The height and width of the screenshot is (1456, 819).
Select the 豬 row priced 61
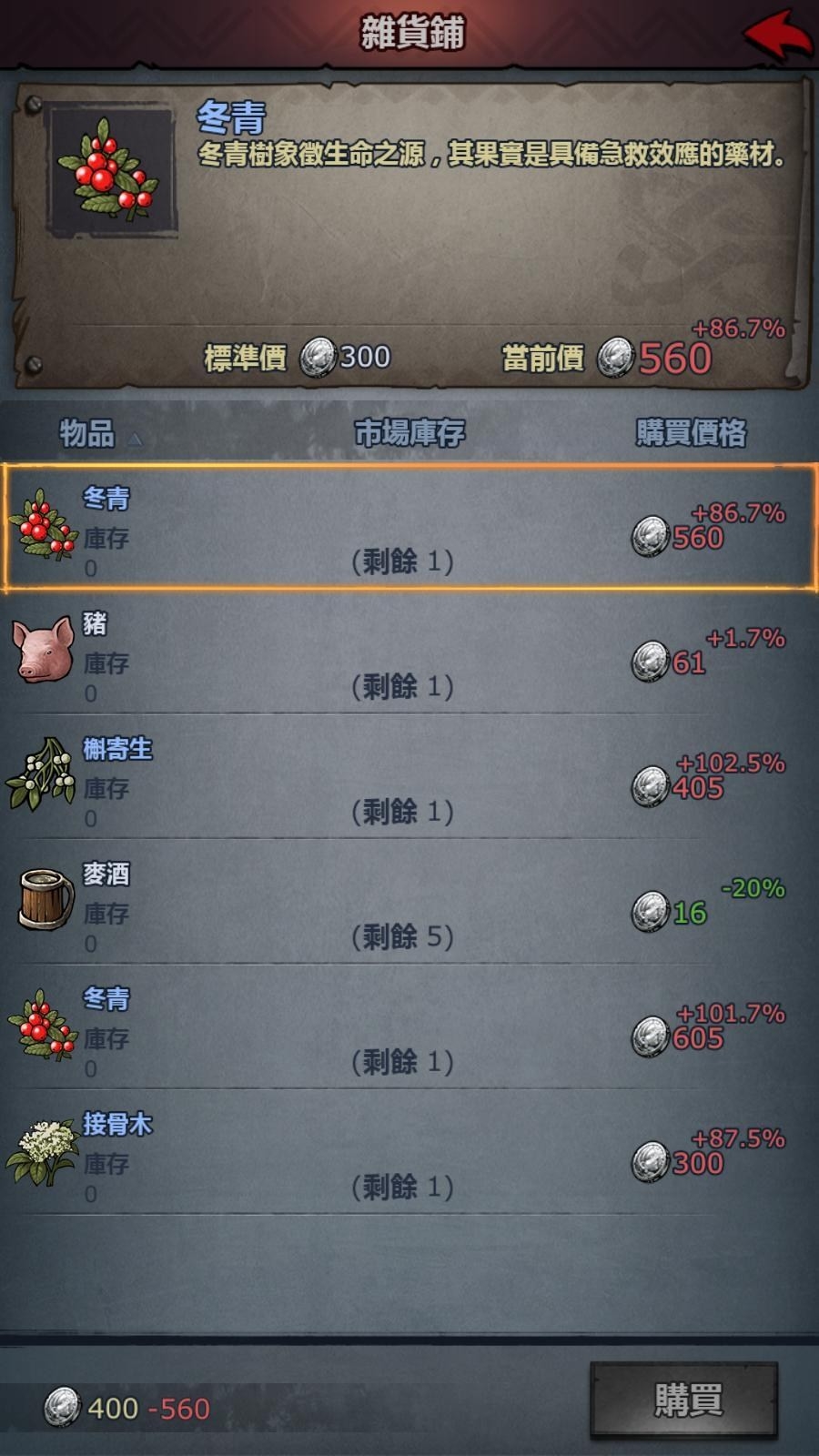click(409, 652)
